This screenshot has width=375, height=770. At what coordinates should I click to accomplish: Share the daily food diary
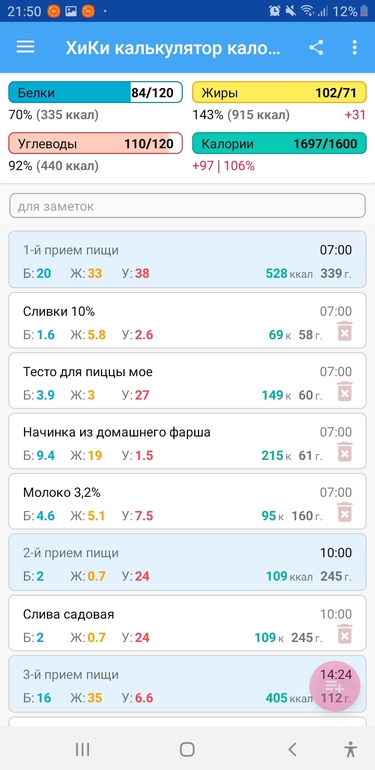pos(316,47)
